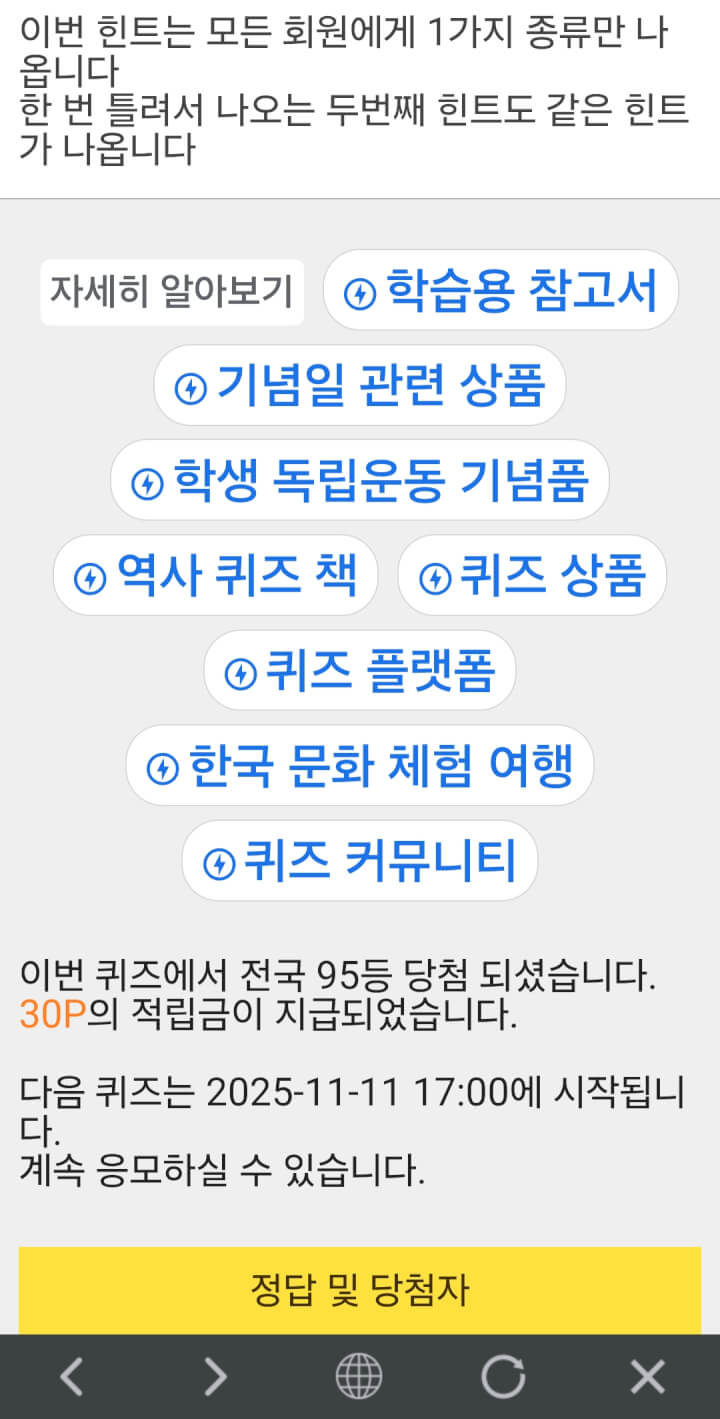This screenshot has width=720, height=1419.
Task: Close the in-app browser
Action: click(x=647, y=1377)
